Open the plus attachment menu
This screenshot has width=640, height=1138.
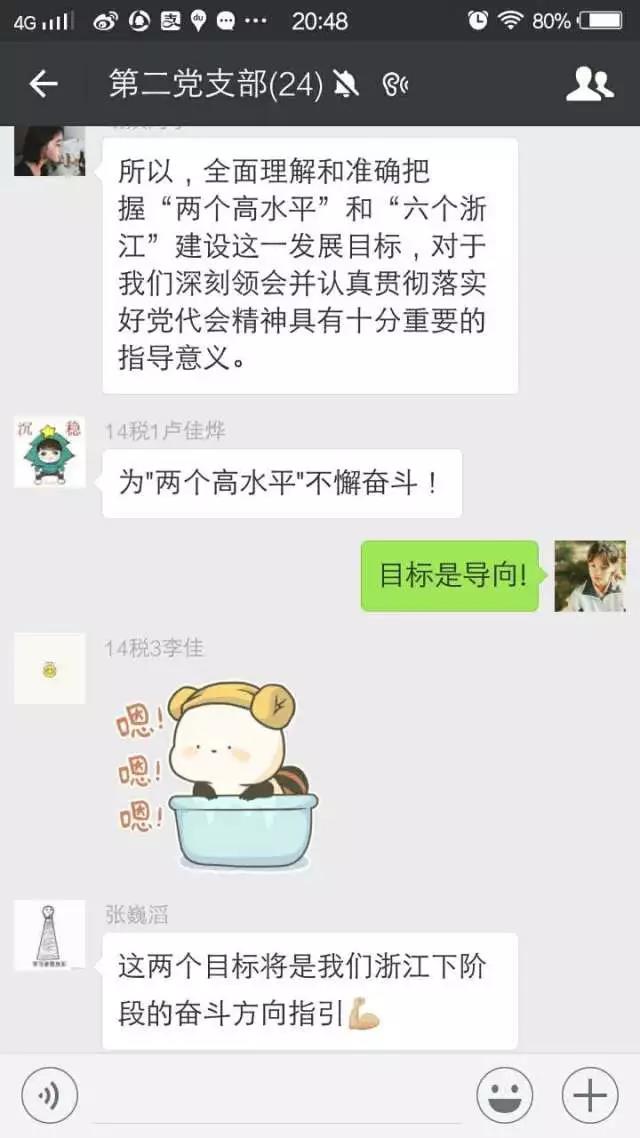pyautogui.click(x=589, y=1096)
